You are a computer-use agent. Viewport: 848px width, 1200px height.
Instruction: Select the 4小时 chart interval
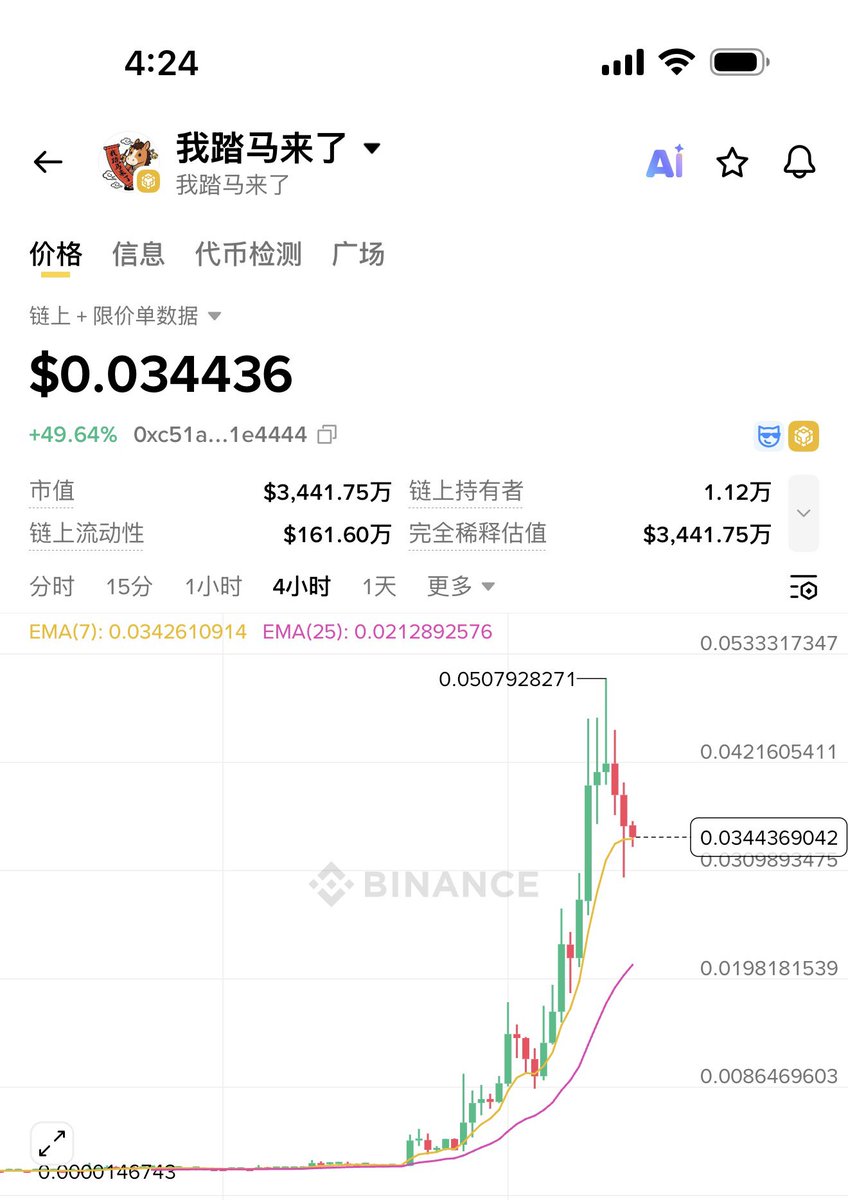[301, 586]
